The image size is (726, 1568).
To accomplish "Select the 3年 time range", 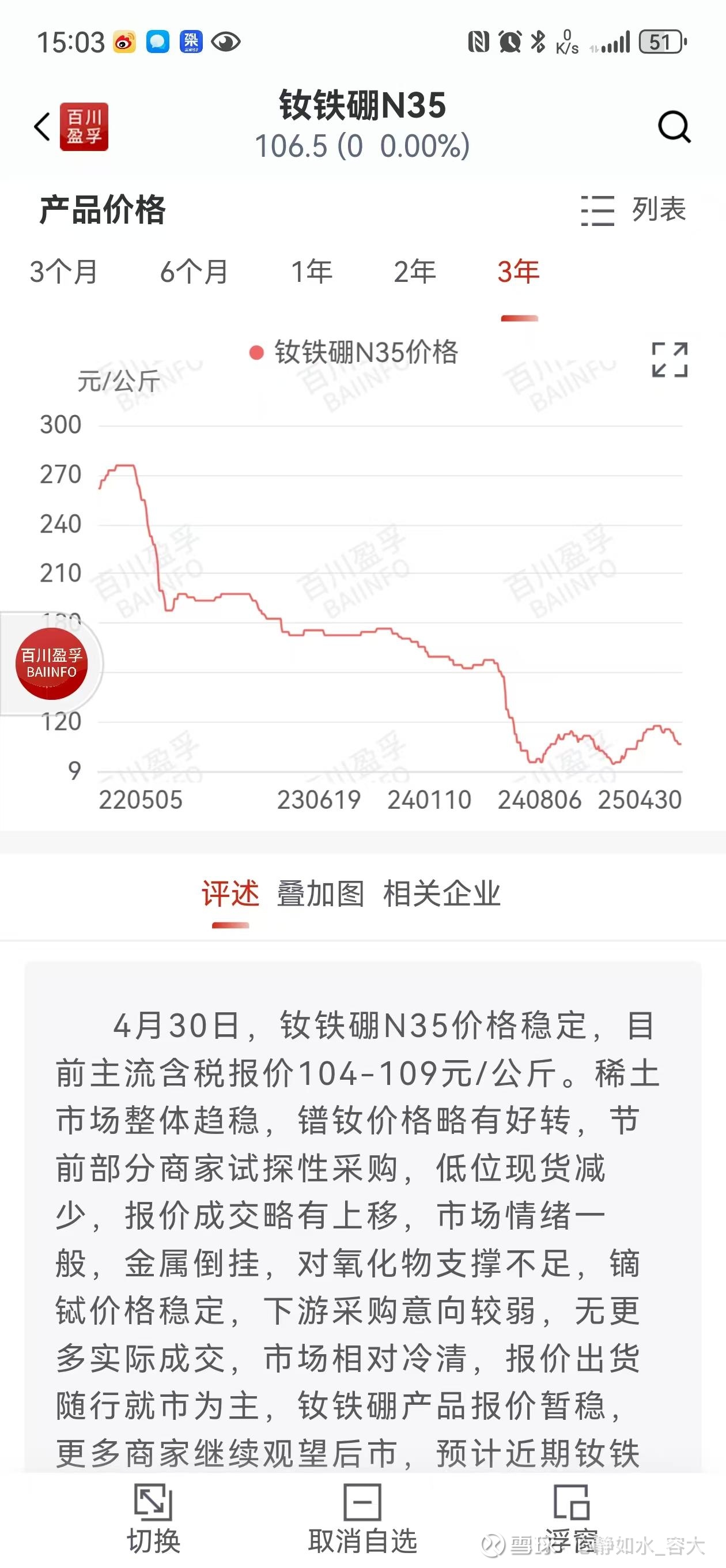I will 519,272.
